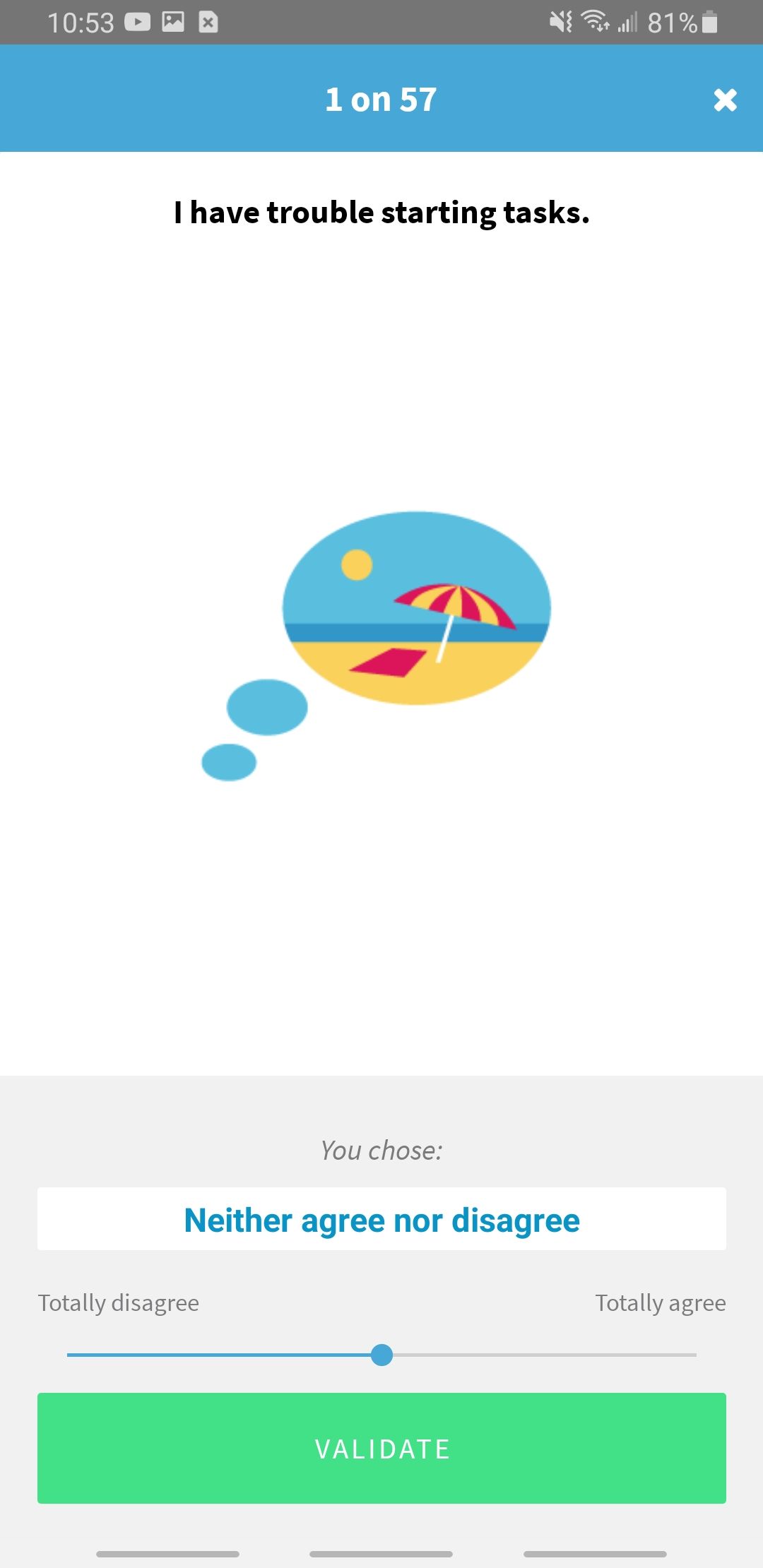Select the '1 on 57' progress header

point(381,99)
